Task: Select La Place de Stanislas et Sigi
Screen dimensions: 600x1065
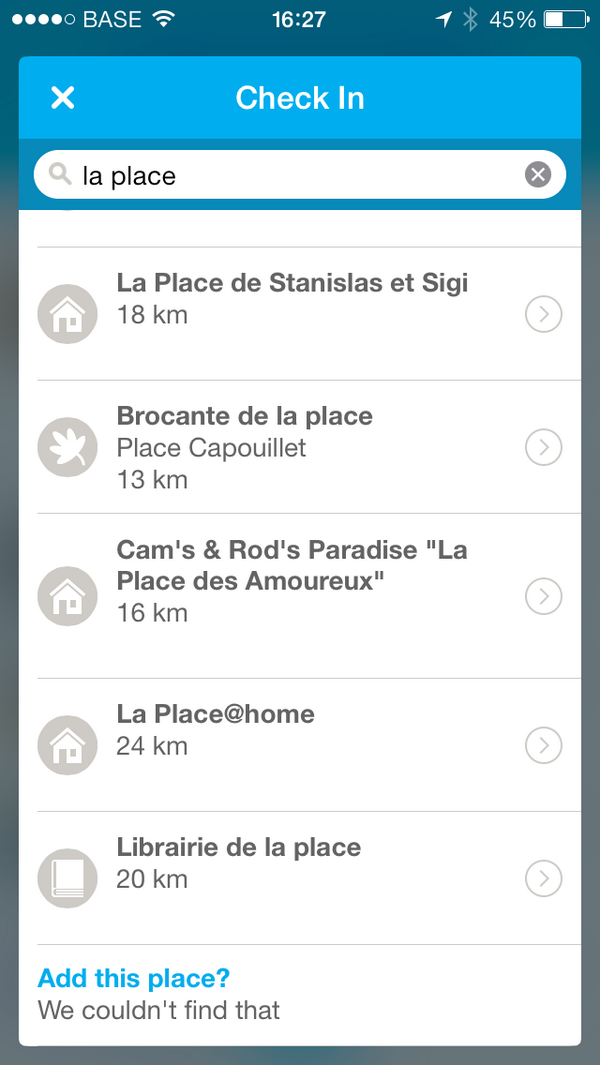Action: coord(292,299)
